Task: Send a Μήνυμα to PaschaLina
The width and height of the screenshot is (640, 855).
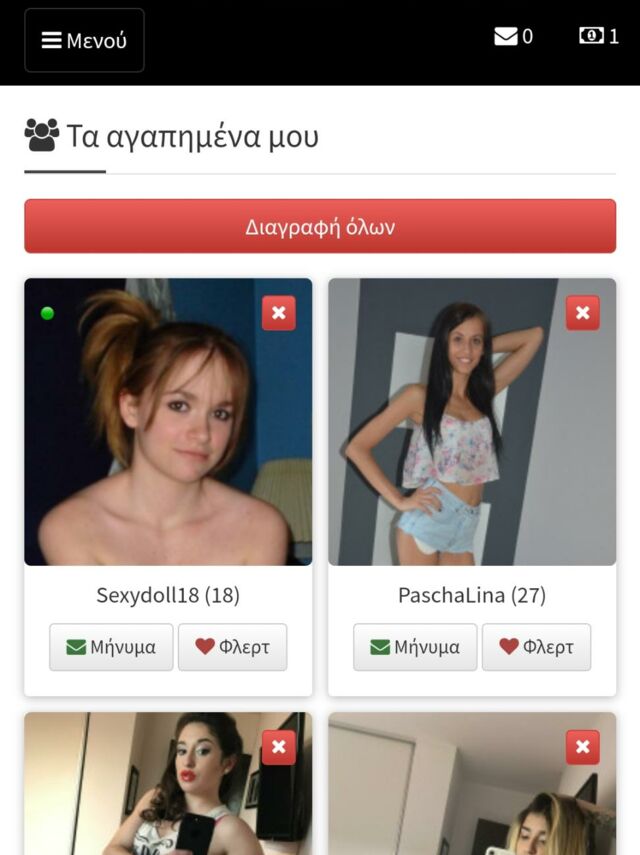Action: (x=415, y=647)
